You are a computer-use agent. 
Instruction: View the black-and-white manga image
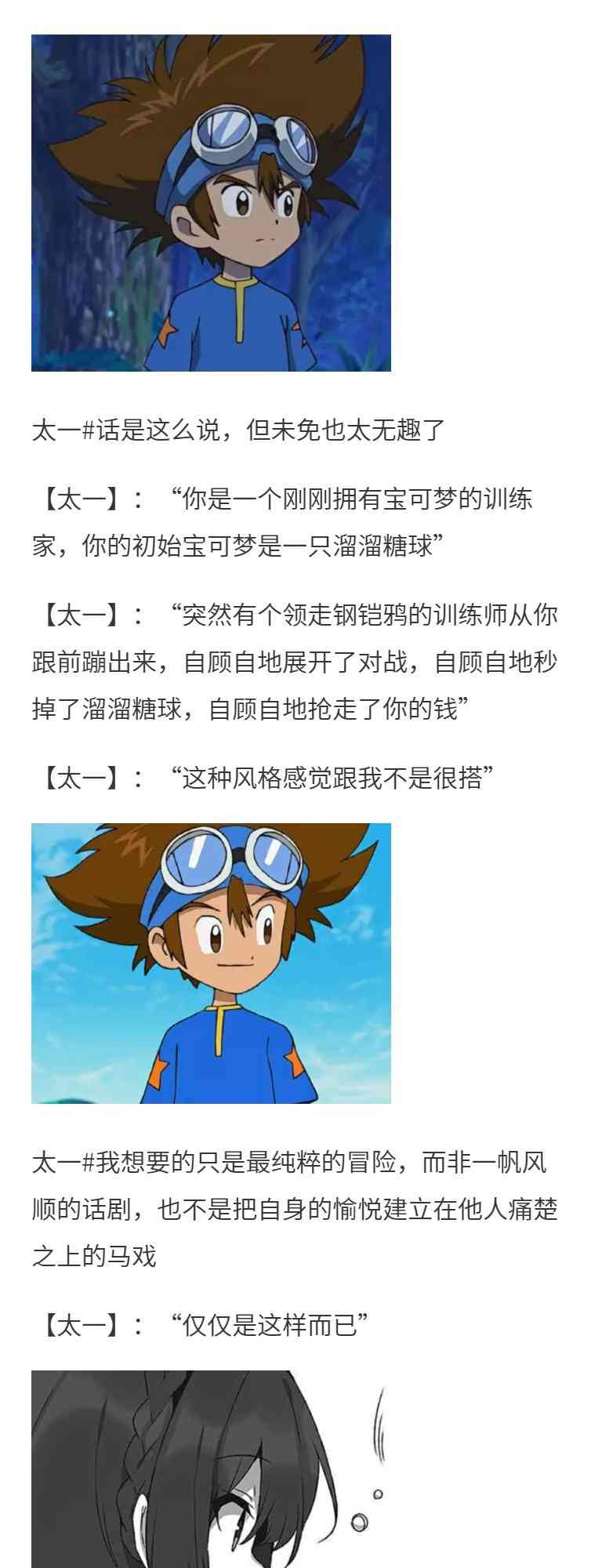click(211, 1469)
